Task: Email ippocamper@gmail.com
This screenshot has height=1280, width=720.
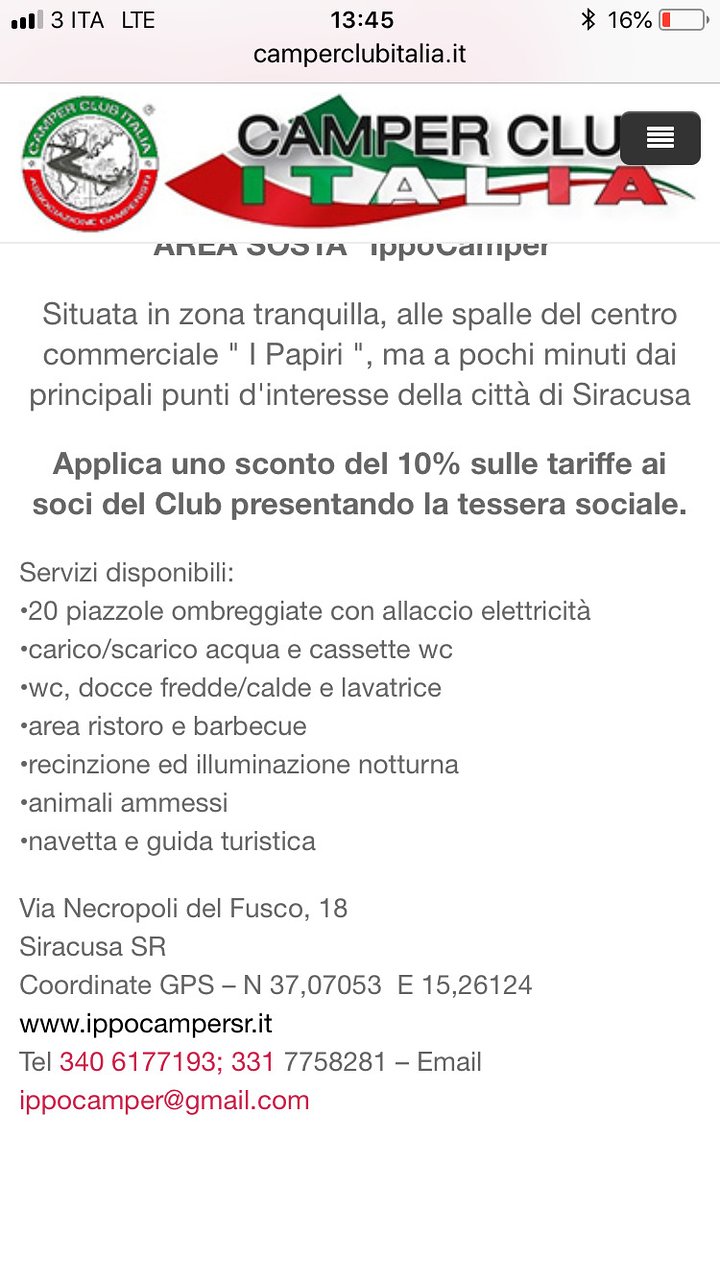Action: coord(164,1100)
